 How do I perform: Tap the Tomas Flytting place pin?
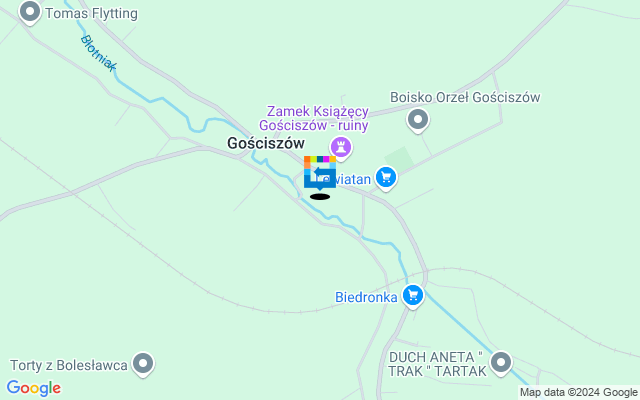pyautogui.click(x=30, y=13)
